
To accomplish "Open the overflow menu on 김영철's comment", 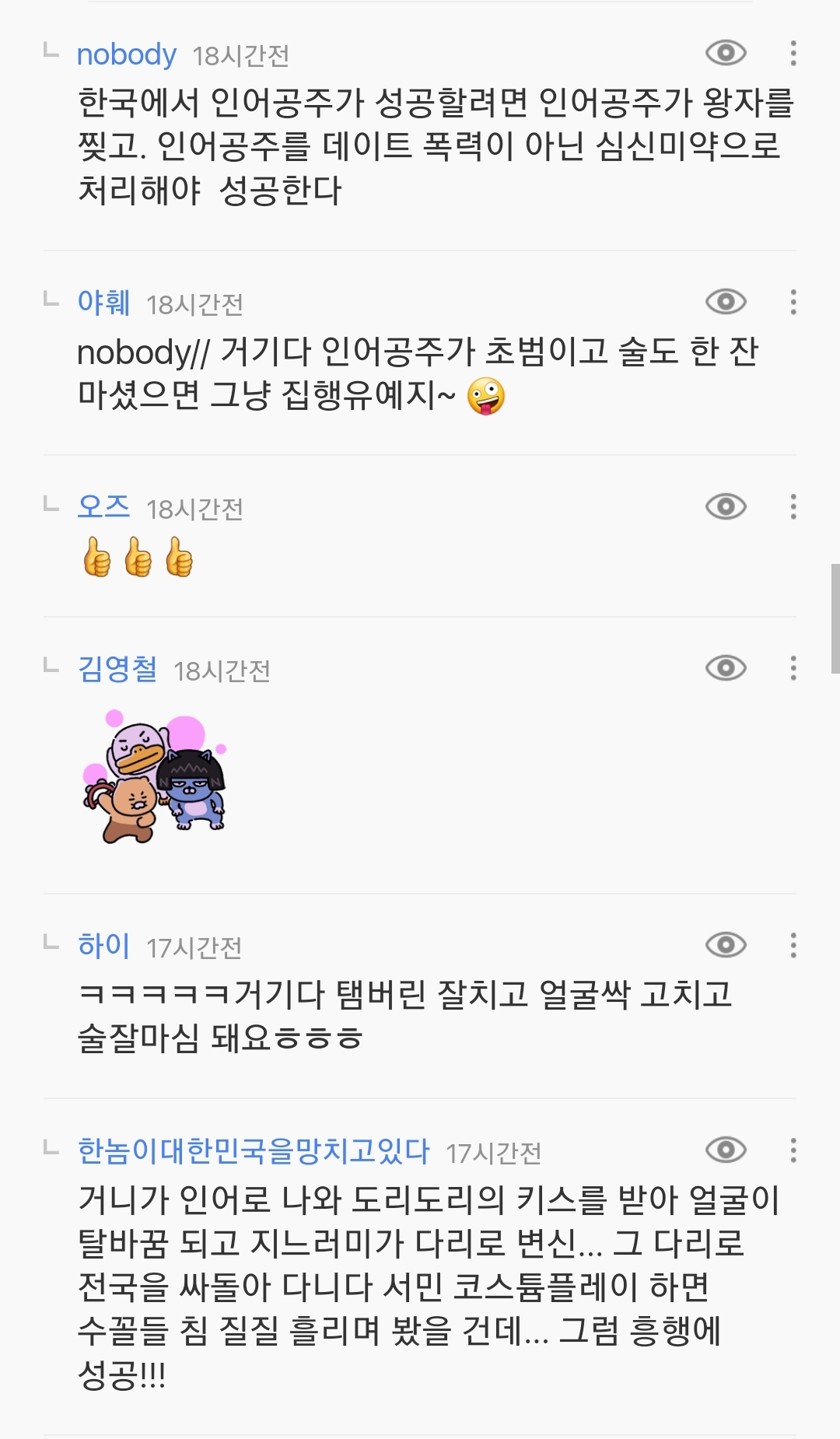I will (x=793, y=668).
